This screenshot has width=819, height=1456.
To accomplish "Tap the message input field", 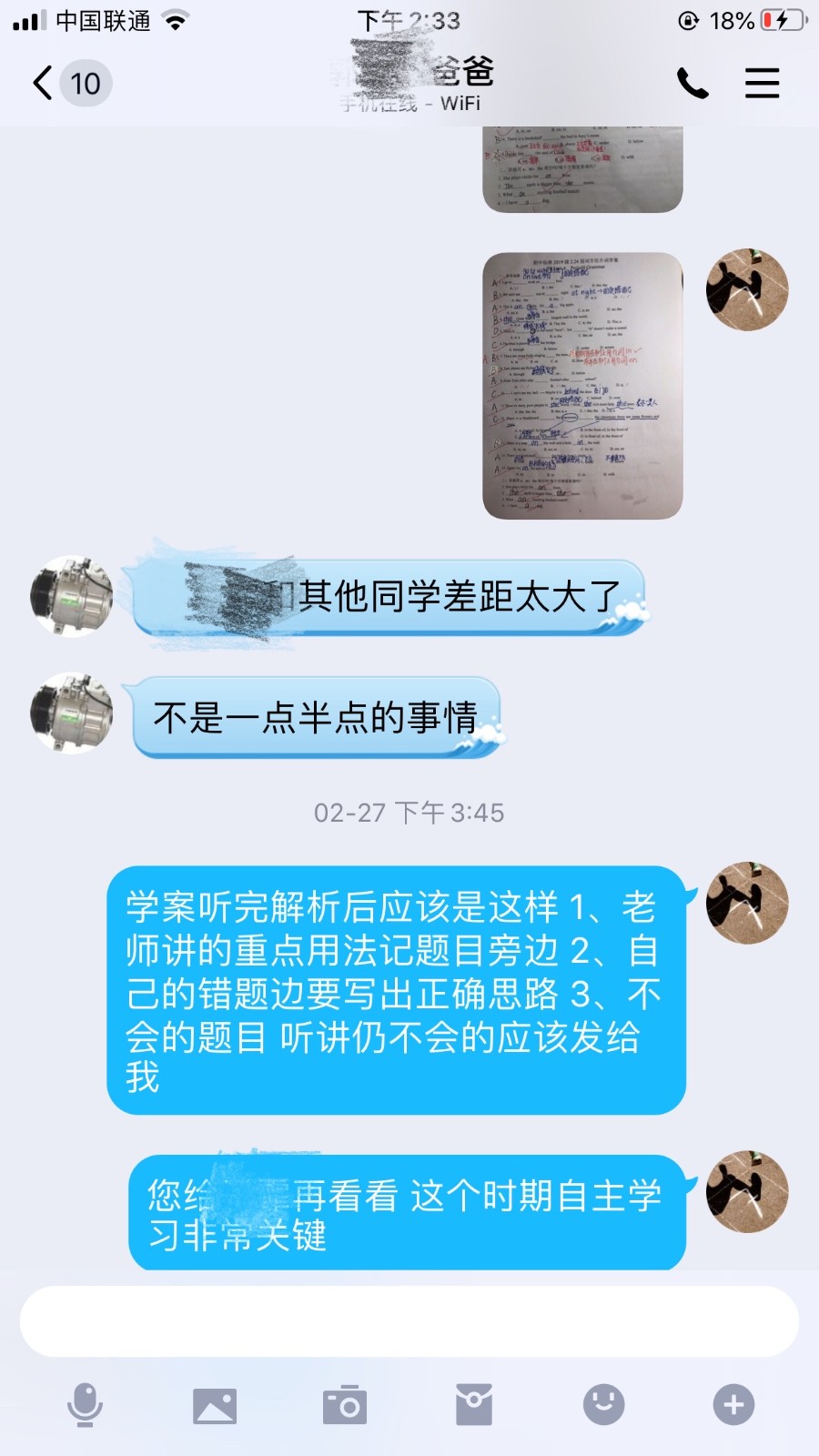I will tap(409, 1321).
